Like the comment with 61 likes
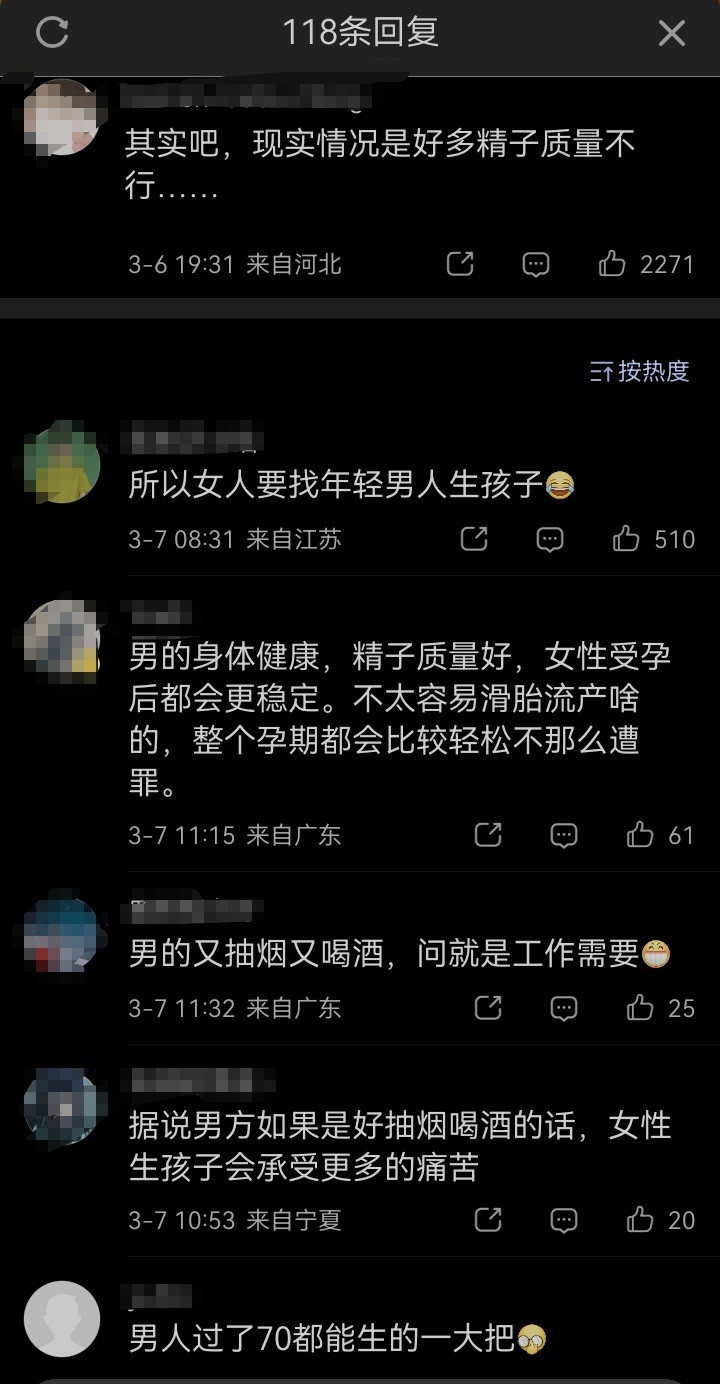The width and height of the screenshot is (720, 1384). pos(639,834)
